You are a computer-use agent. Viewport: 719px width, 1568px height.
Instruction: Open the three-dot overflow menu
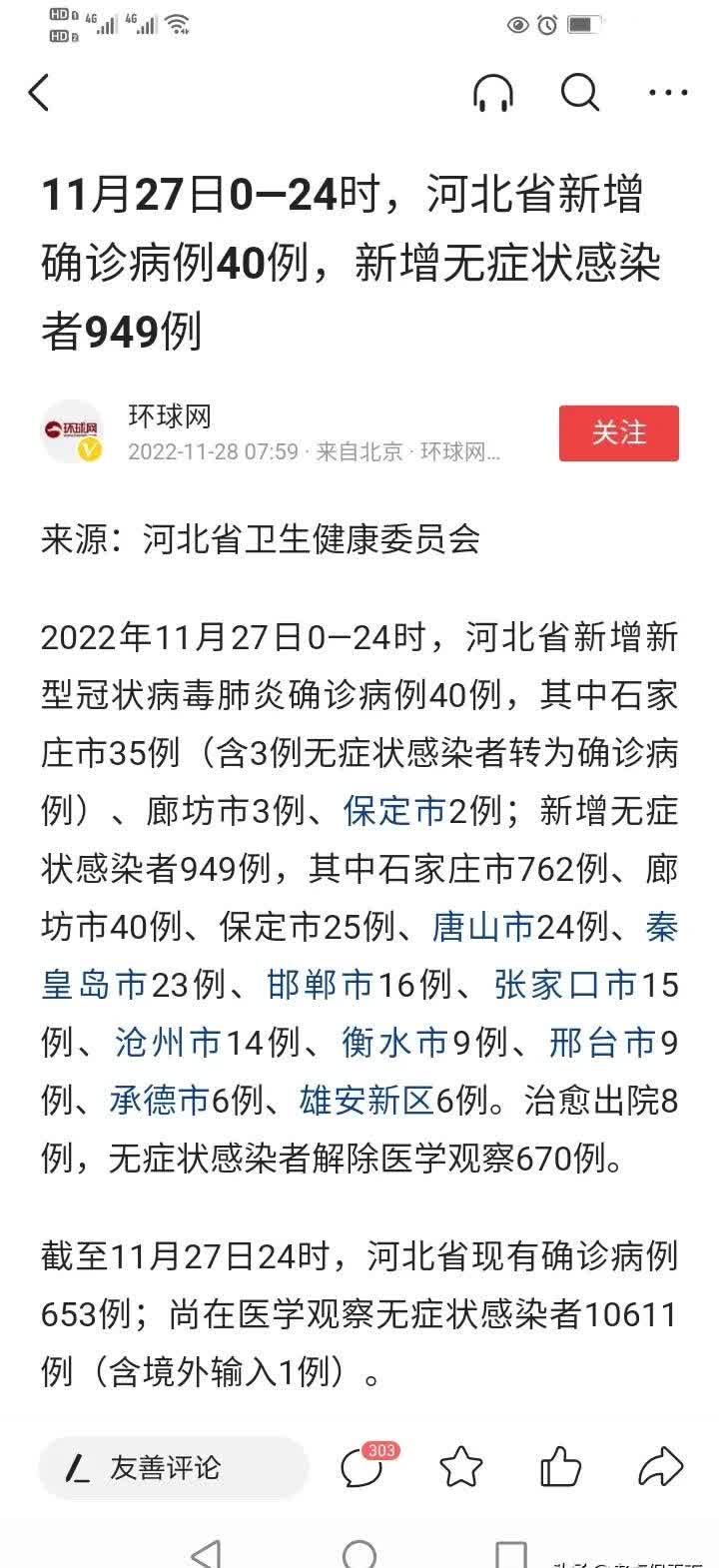pyautogui.click(x=668, y=93)
